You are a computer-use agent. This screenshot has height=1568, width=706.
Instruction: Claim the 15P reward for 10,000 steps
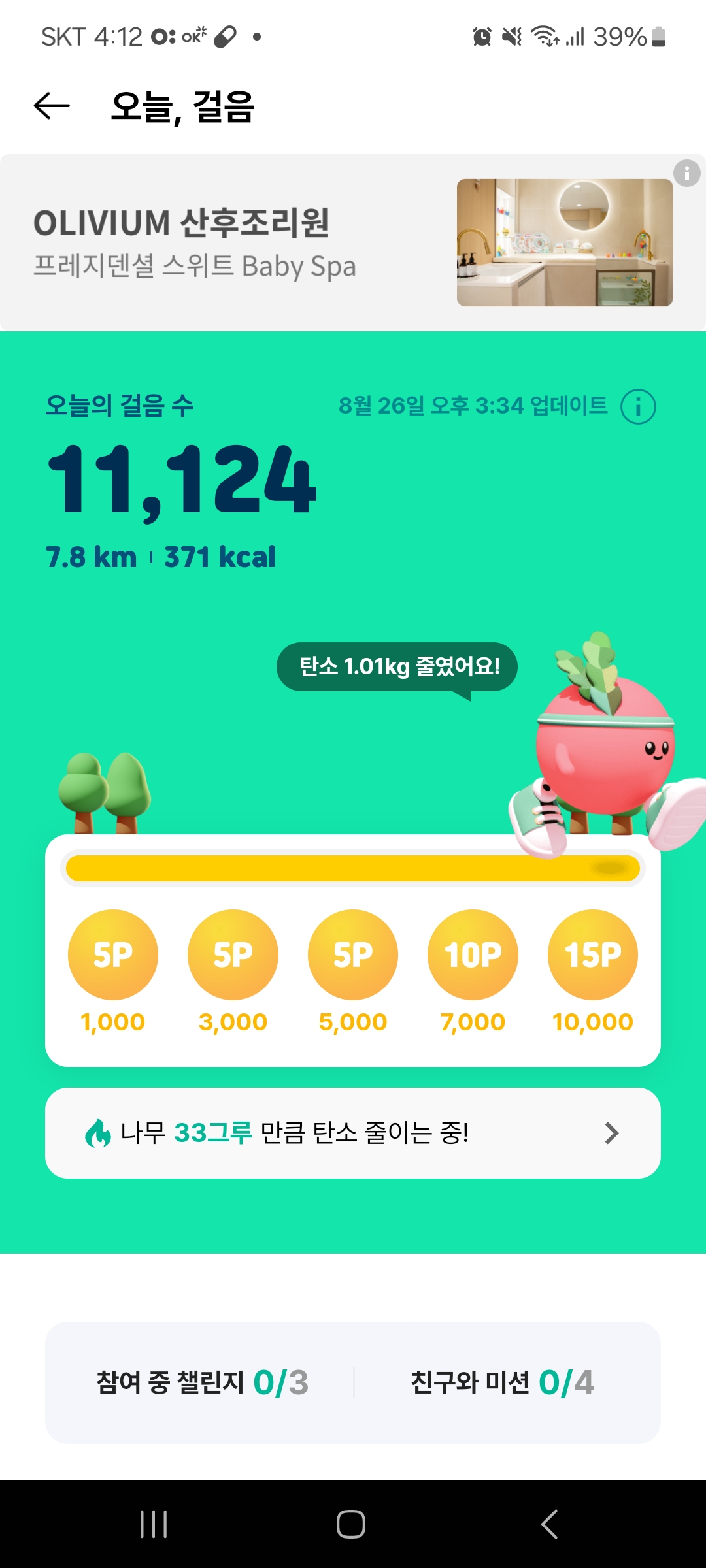click(x=592, y=955)
